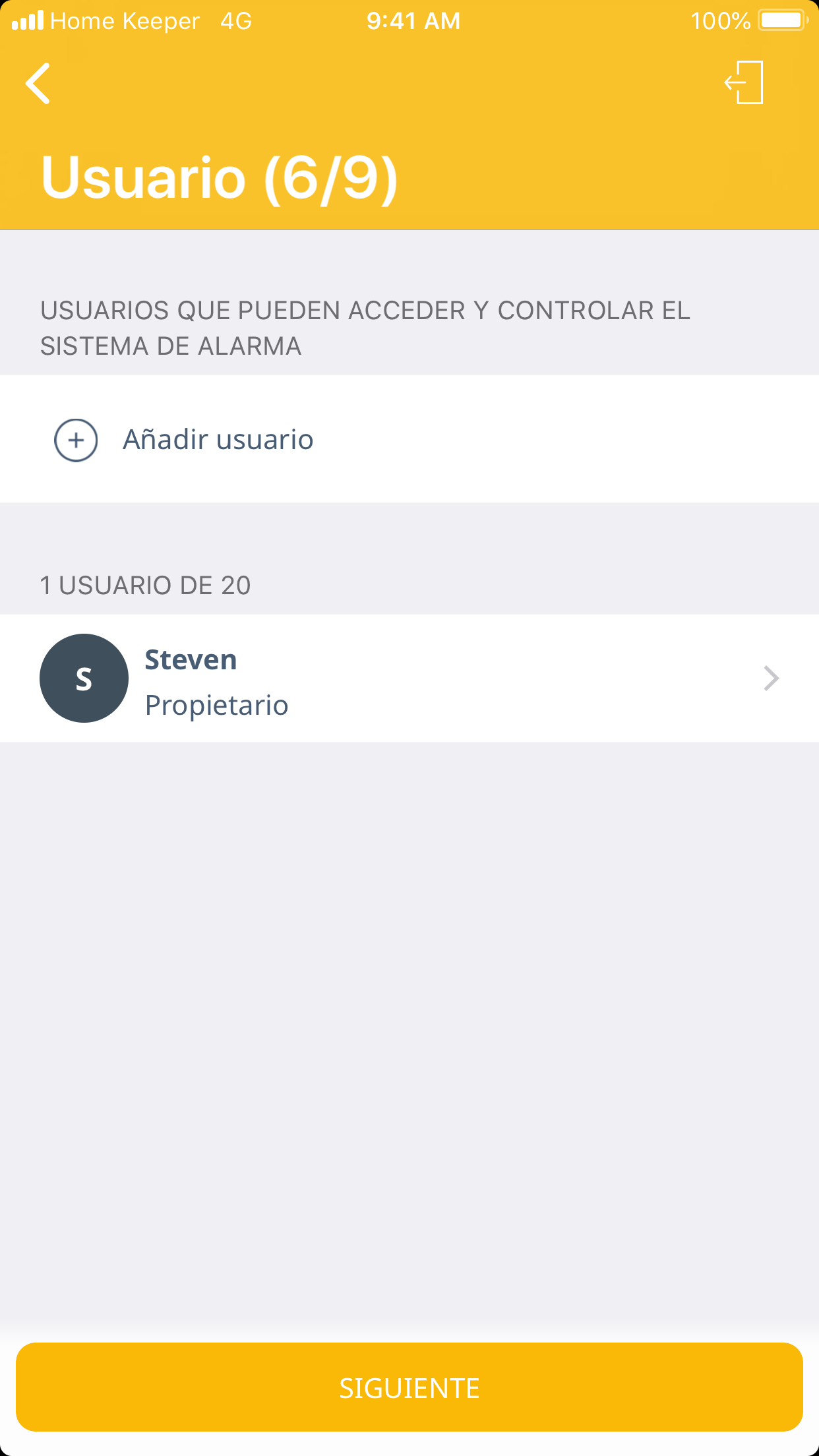Open Steven's Propietario user details
The width and height of the screenshot is (819, 1456).
[409, 679]
